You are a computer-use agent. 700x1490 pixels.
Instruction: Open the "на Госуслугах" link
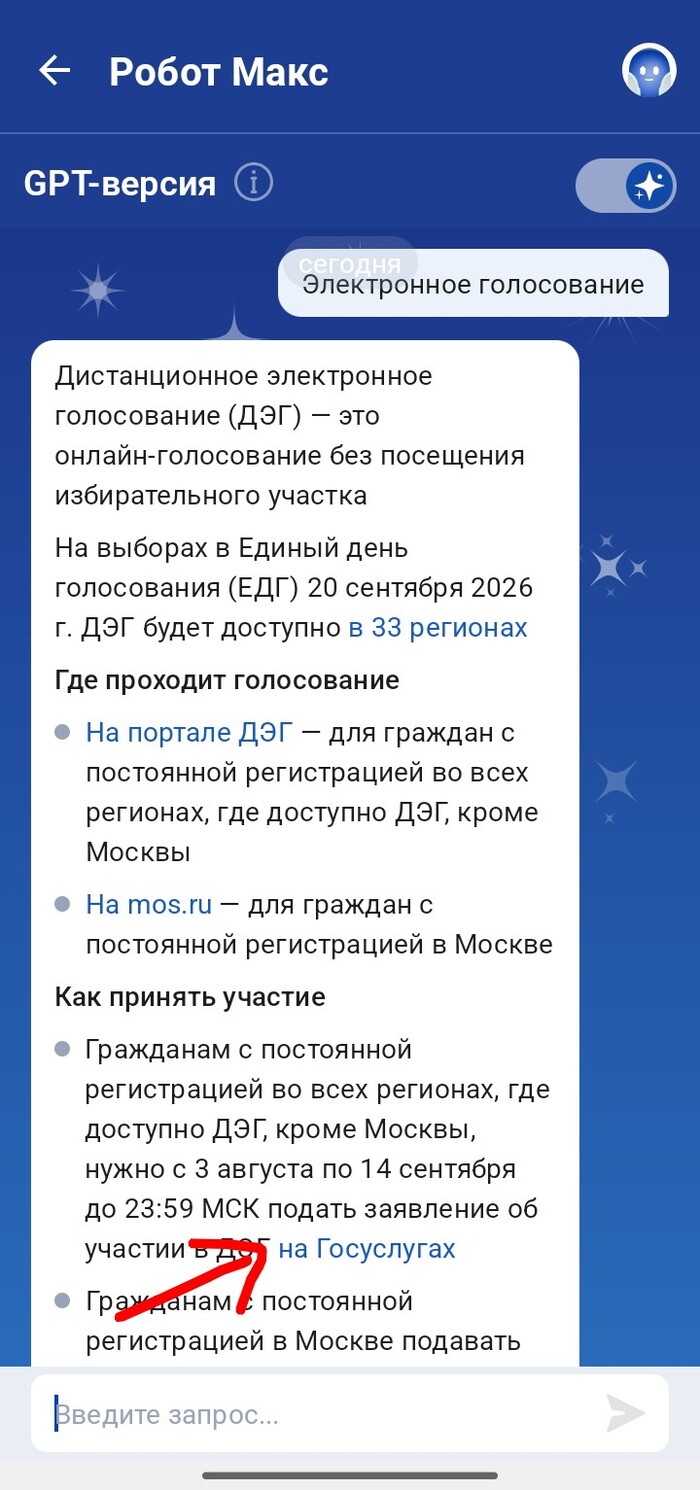[x=366, y=1249]
